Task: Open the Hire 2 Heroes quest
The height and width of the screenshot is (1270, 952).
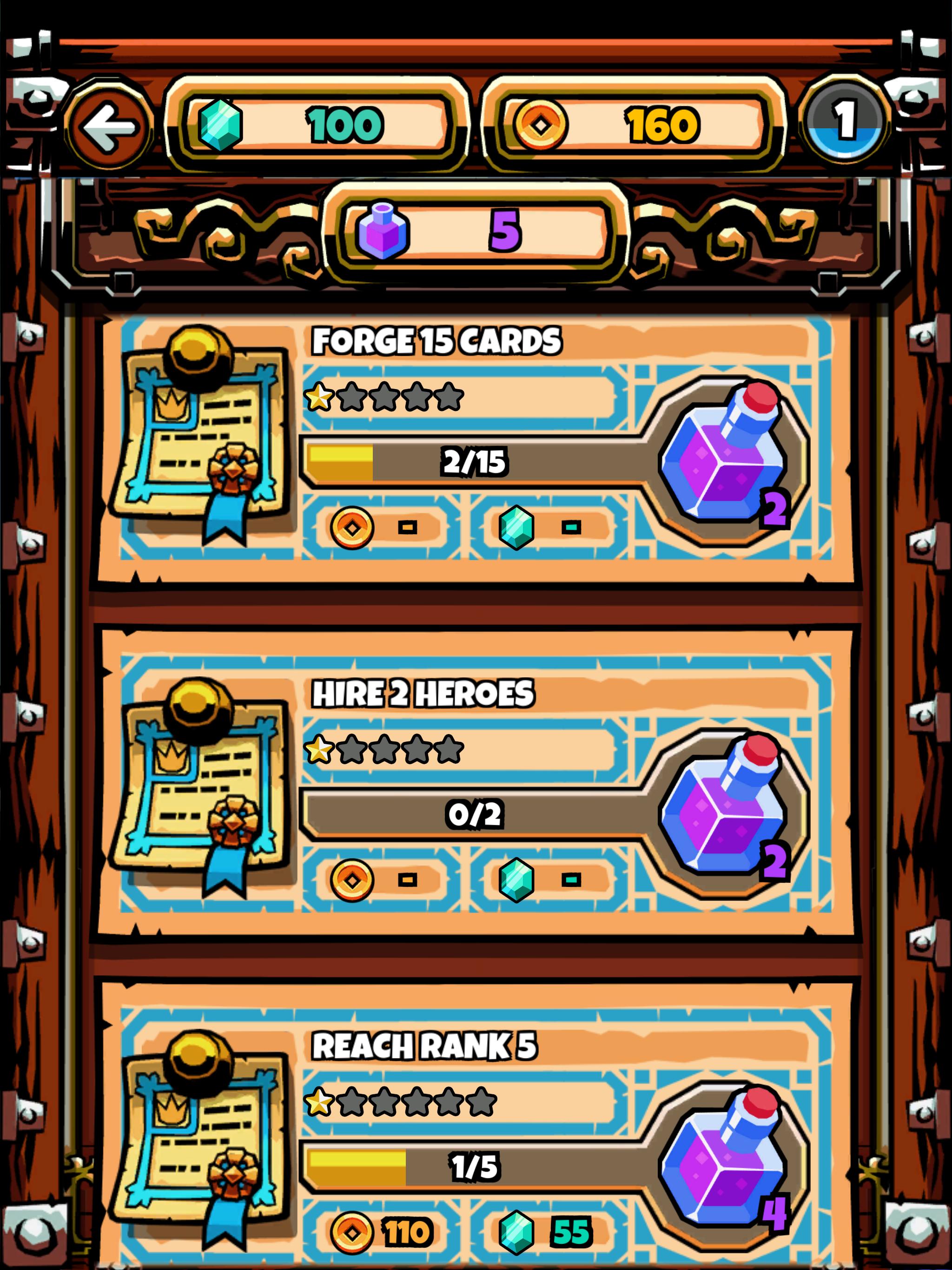Action: coord(476,801)
